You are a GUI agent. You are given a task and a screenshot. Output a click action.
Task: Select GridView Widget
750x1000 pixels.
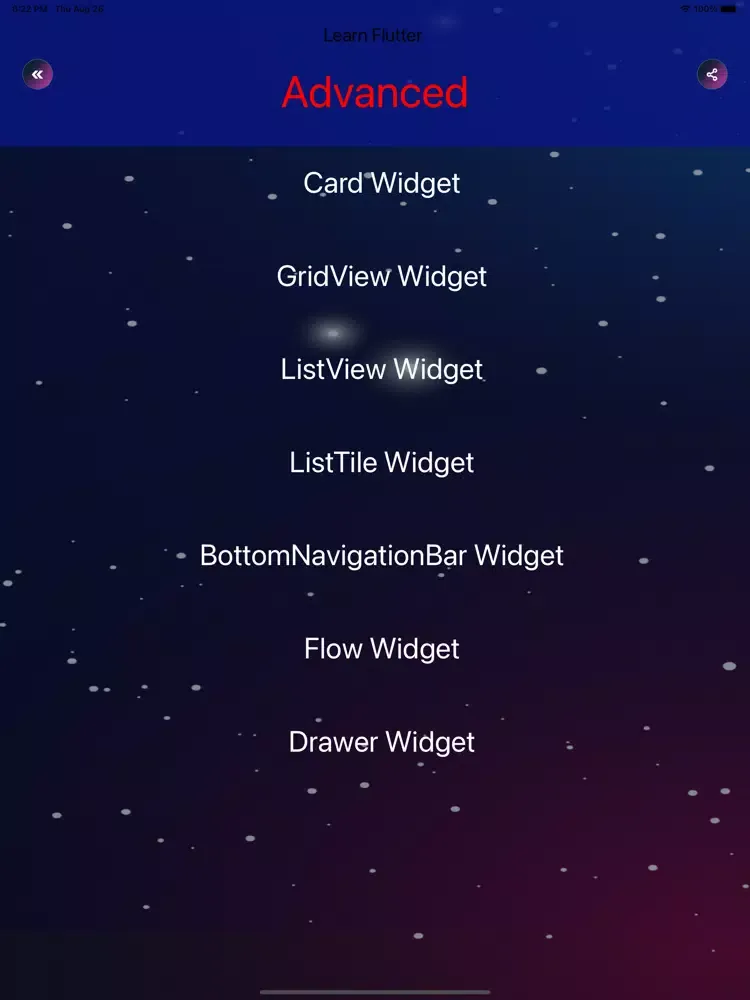(x=381, y=276)
